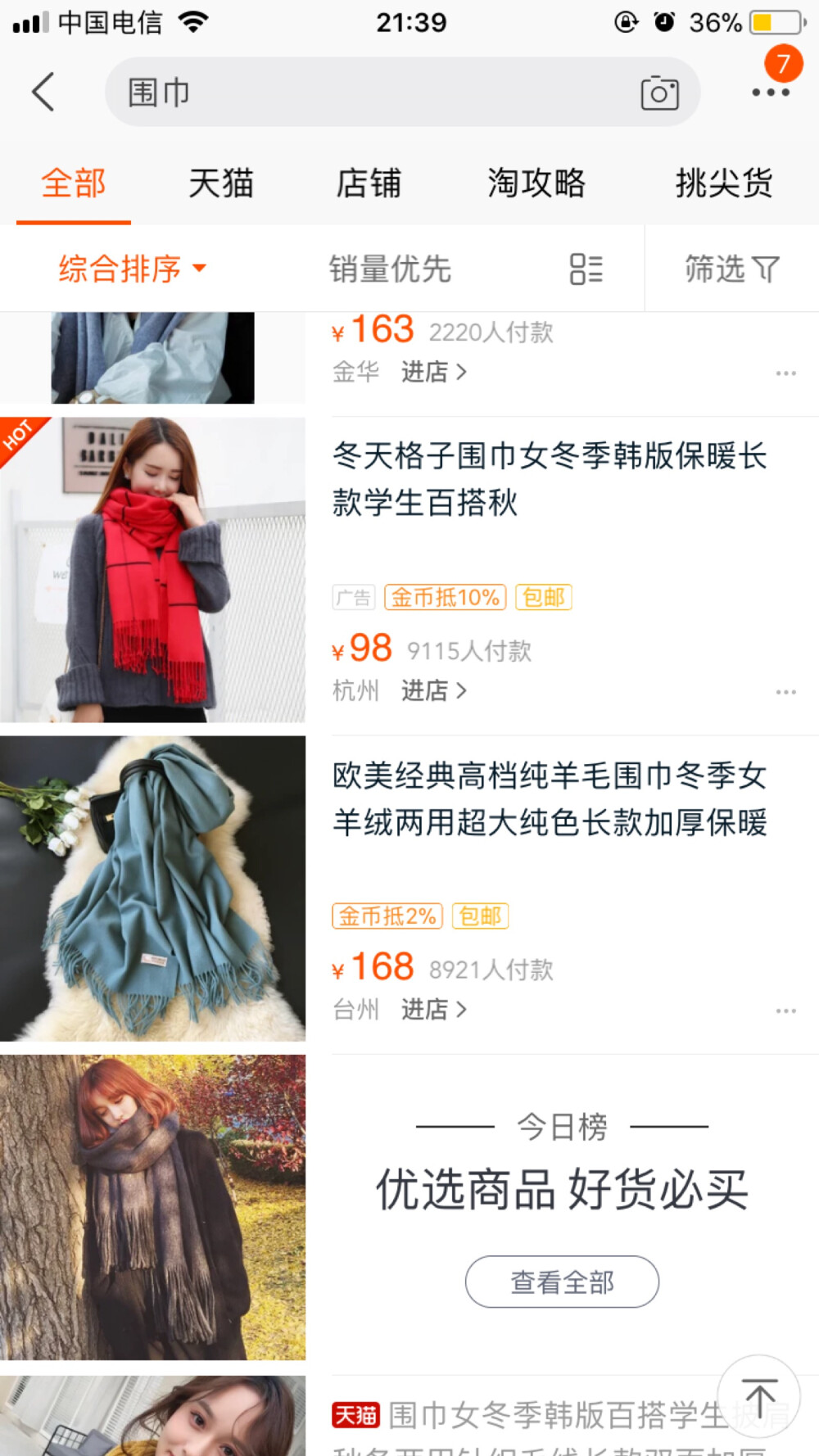Open the blue wool scarf product thumbnail

(156, 886)
